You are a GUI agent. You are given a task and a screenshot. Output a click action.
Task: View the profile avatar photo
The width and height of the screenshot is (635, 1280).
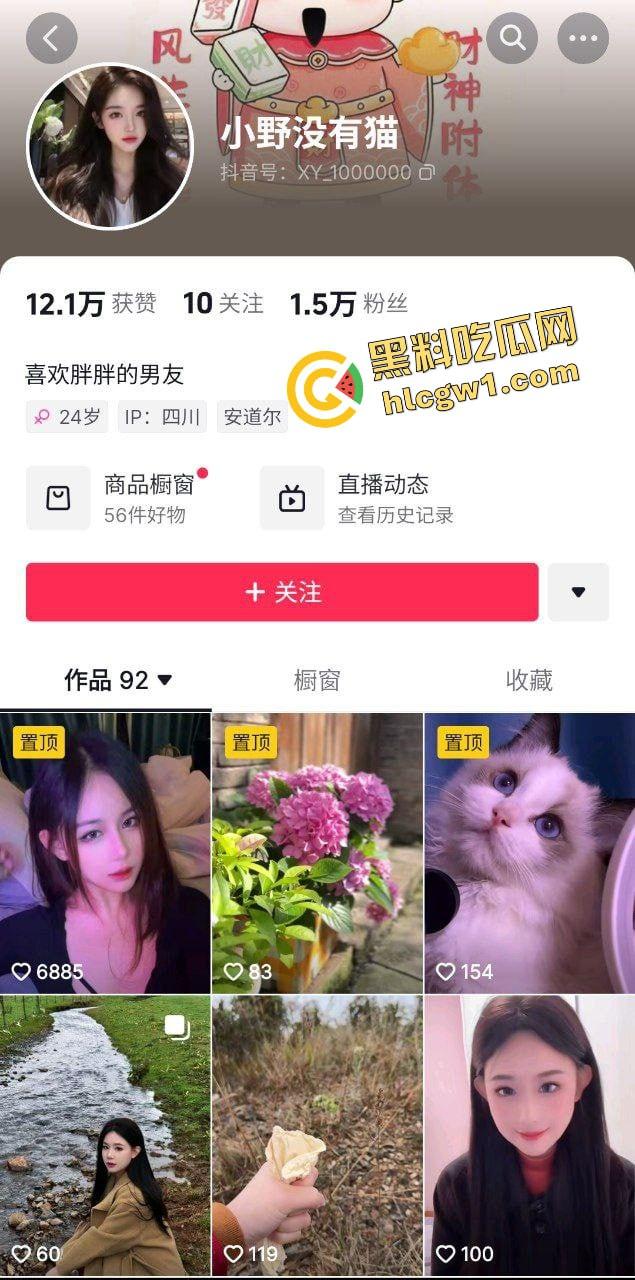point(110,147)
